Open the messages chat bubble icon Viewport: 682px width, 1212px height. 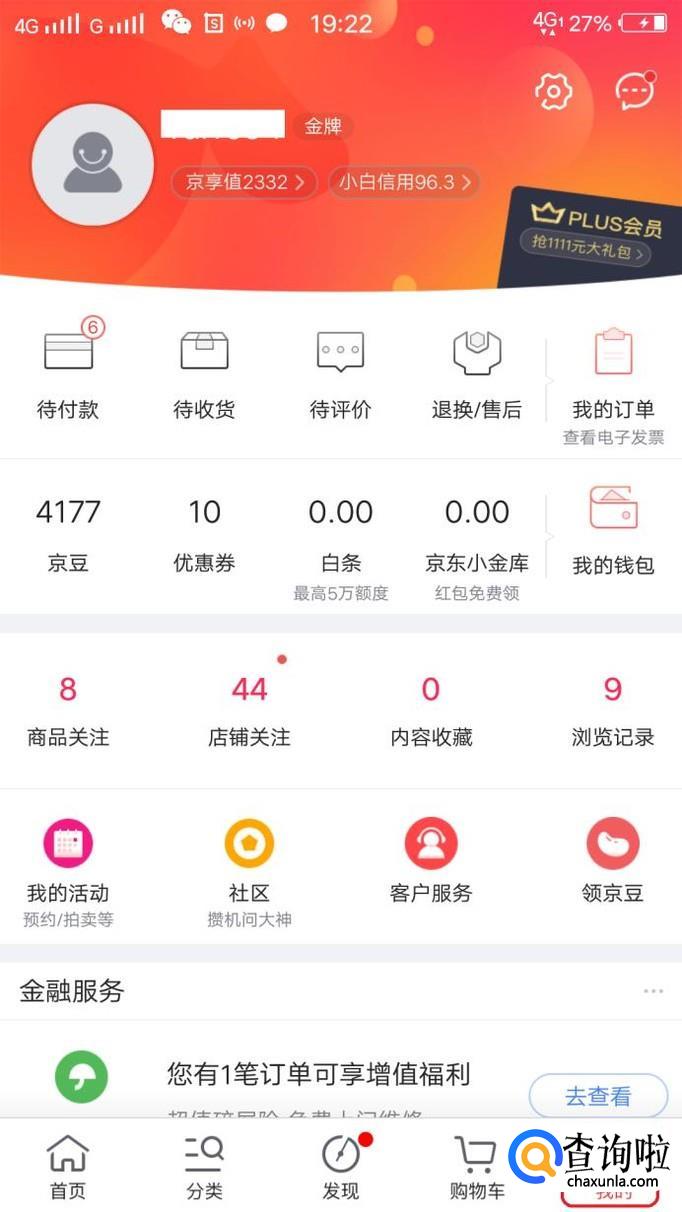tap(635, 92)
